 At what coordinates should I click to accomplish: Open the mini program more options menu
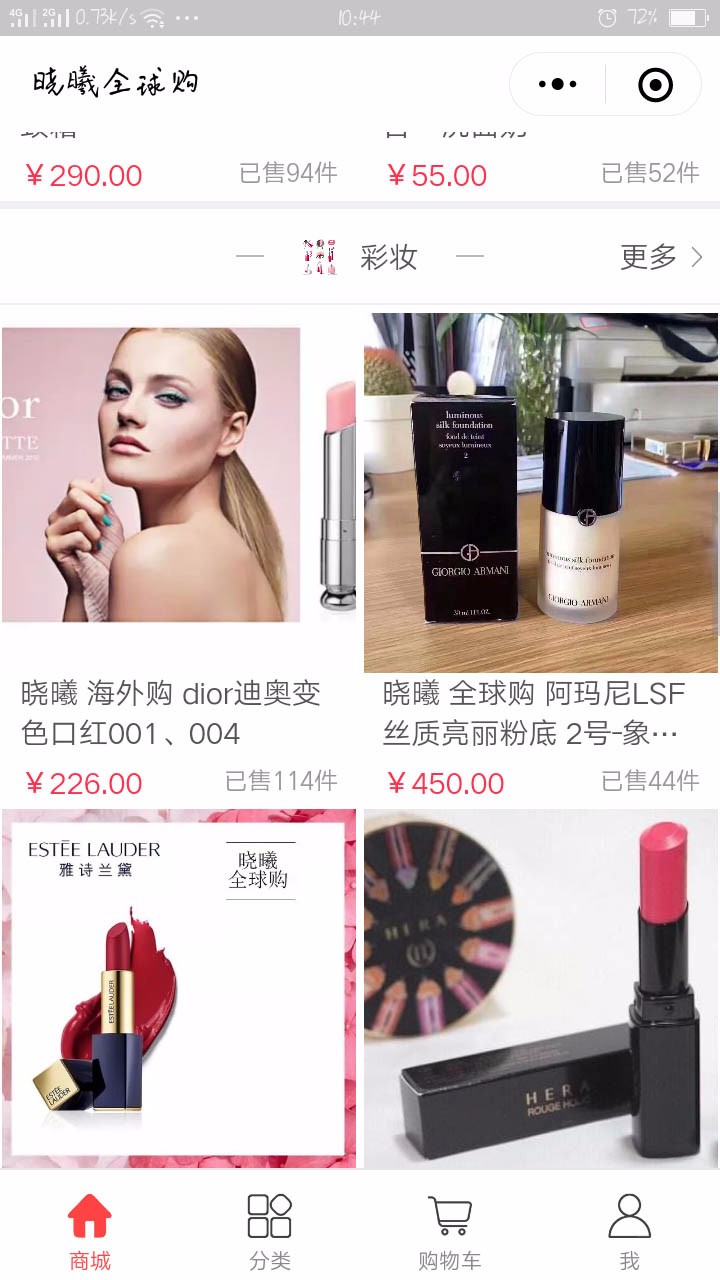[x=558, y=85]
